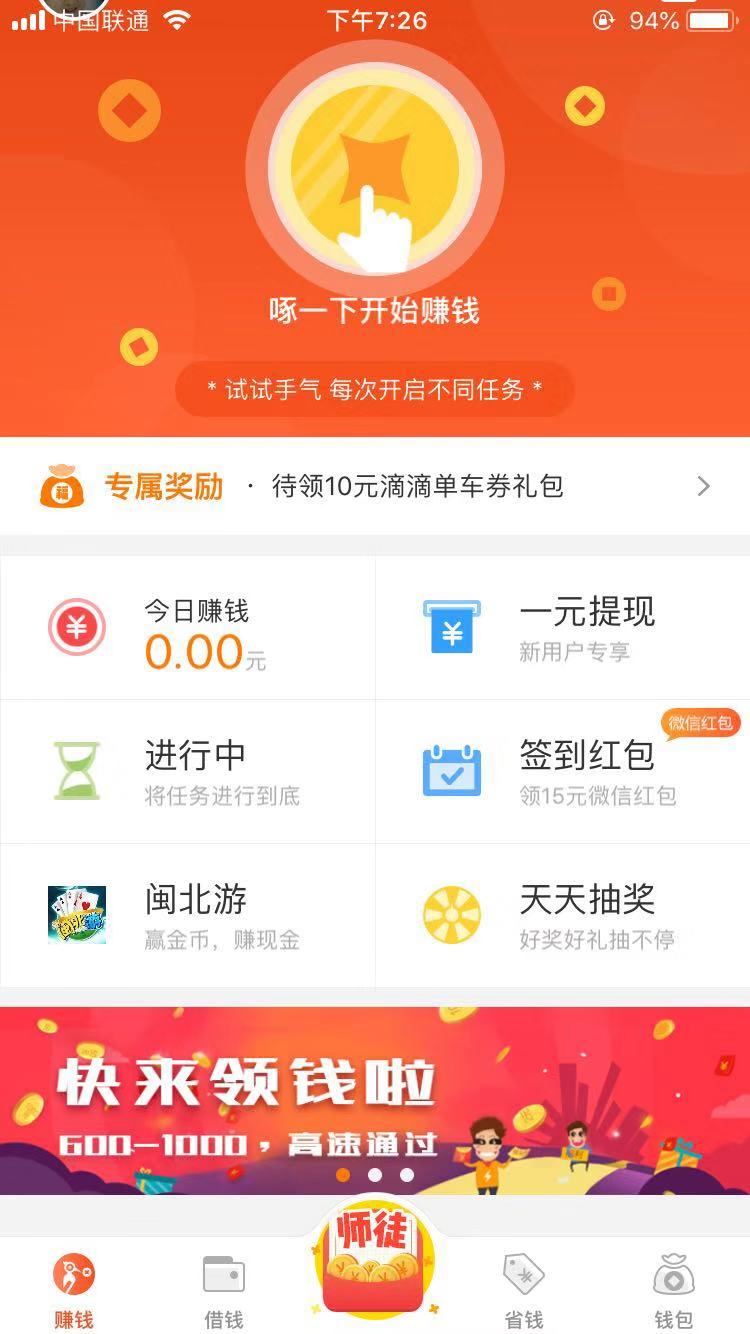
Task: Switch to the 借钱 tab
Action: [224, 1291]
